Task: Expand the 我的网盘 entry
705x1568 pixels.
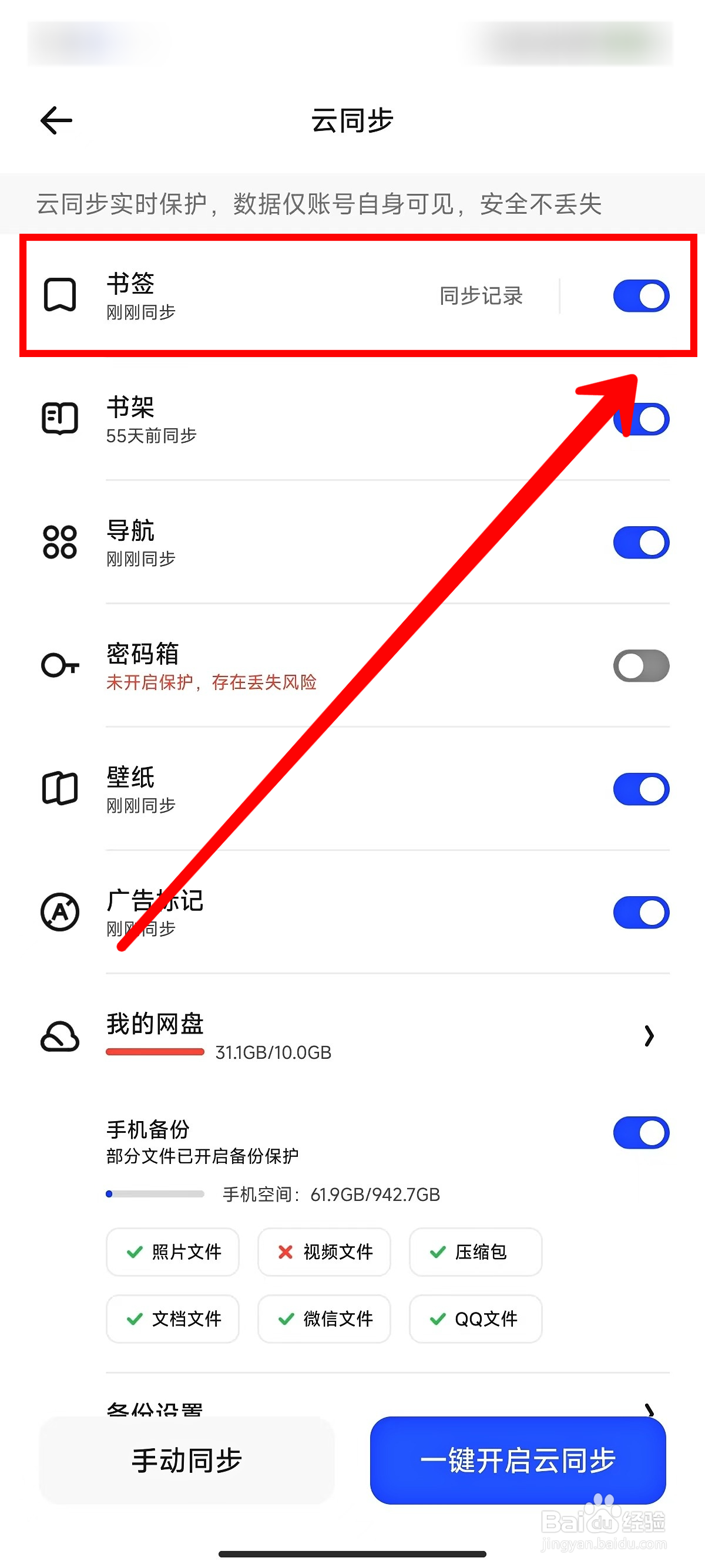Action: [650, 1036]
